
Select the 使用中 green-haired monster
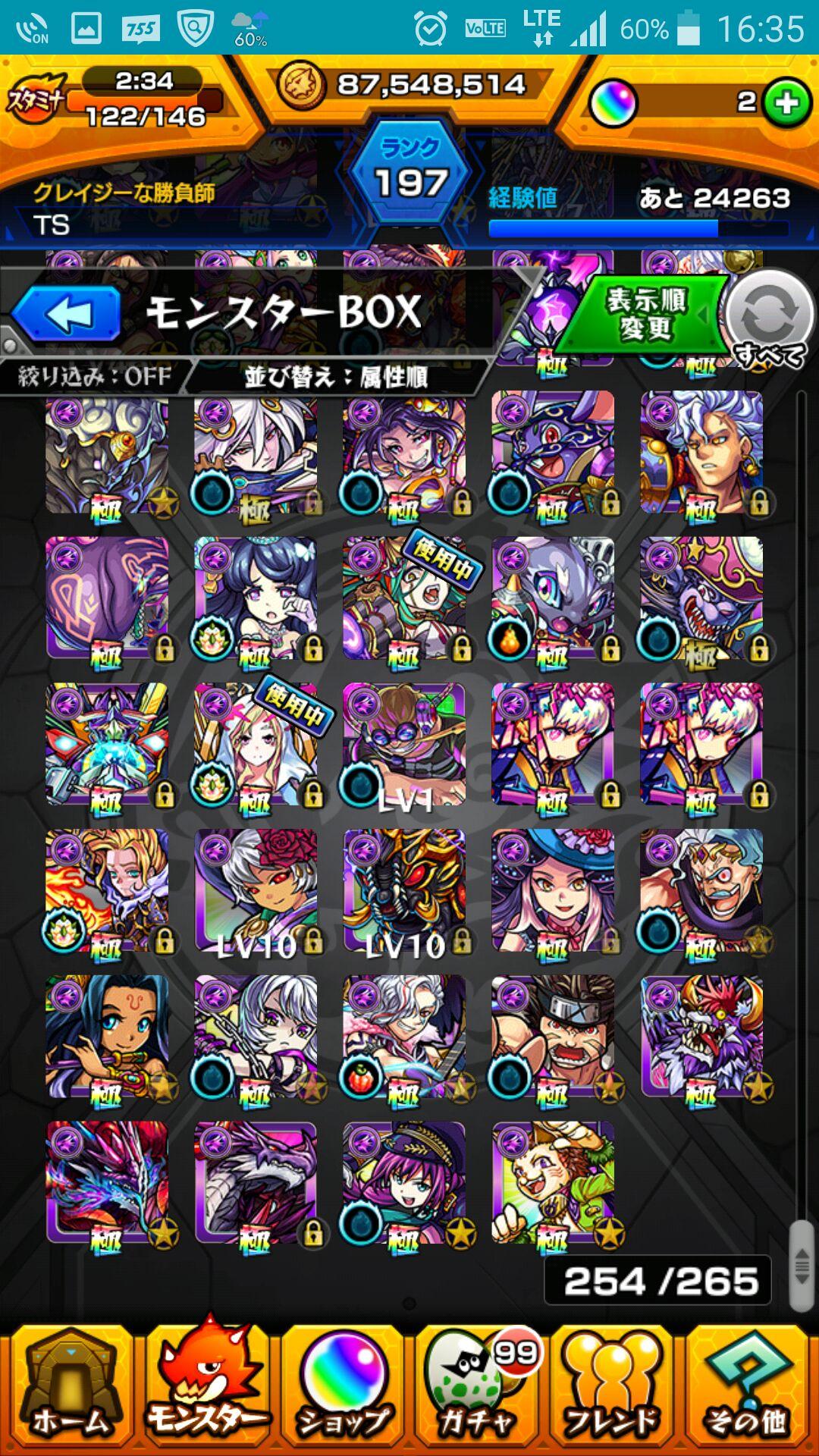[404, 599]
